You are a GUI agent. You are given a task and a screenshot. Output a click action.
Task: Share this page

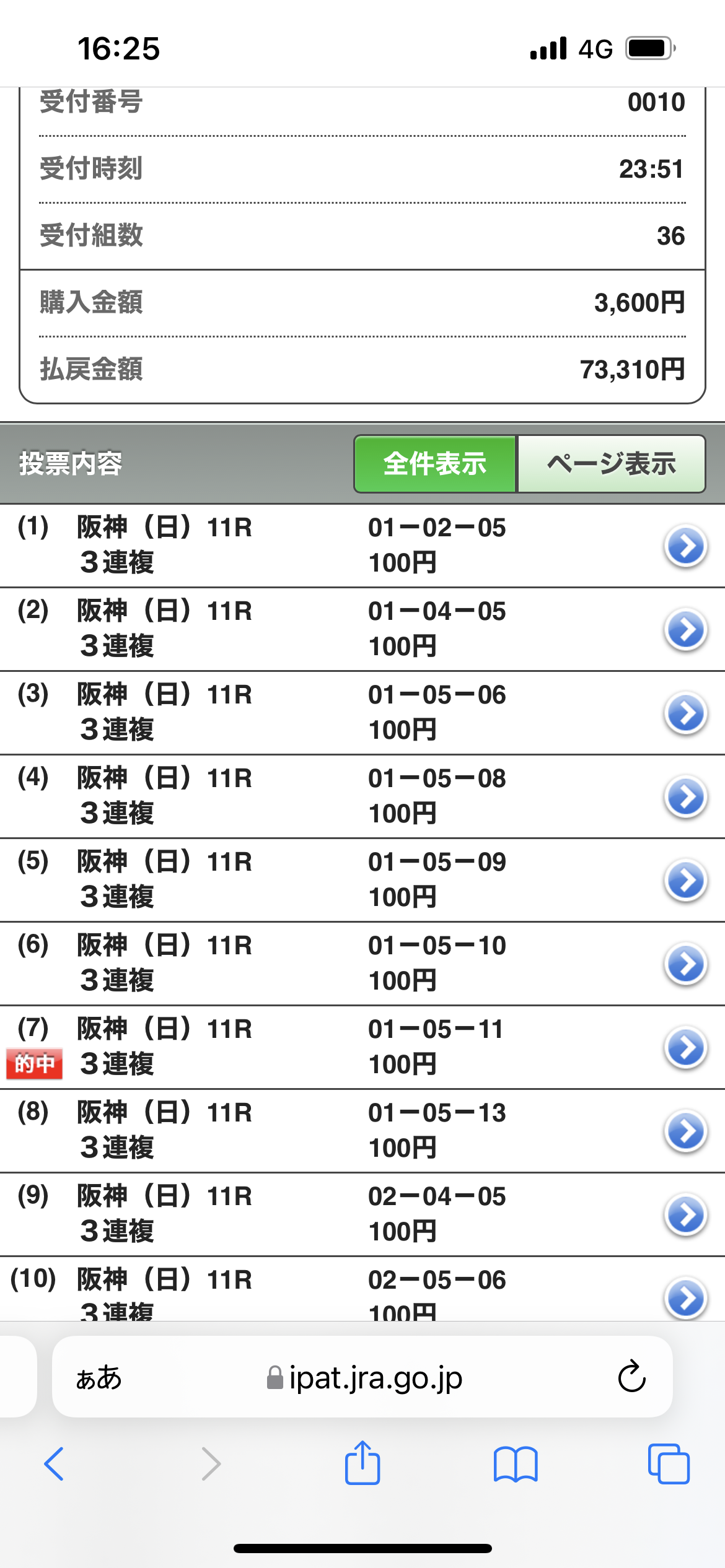(x=362, y=1463)
